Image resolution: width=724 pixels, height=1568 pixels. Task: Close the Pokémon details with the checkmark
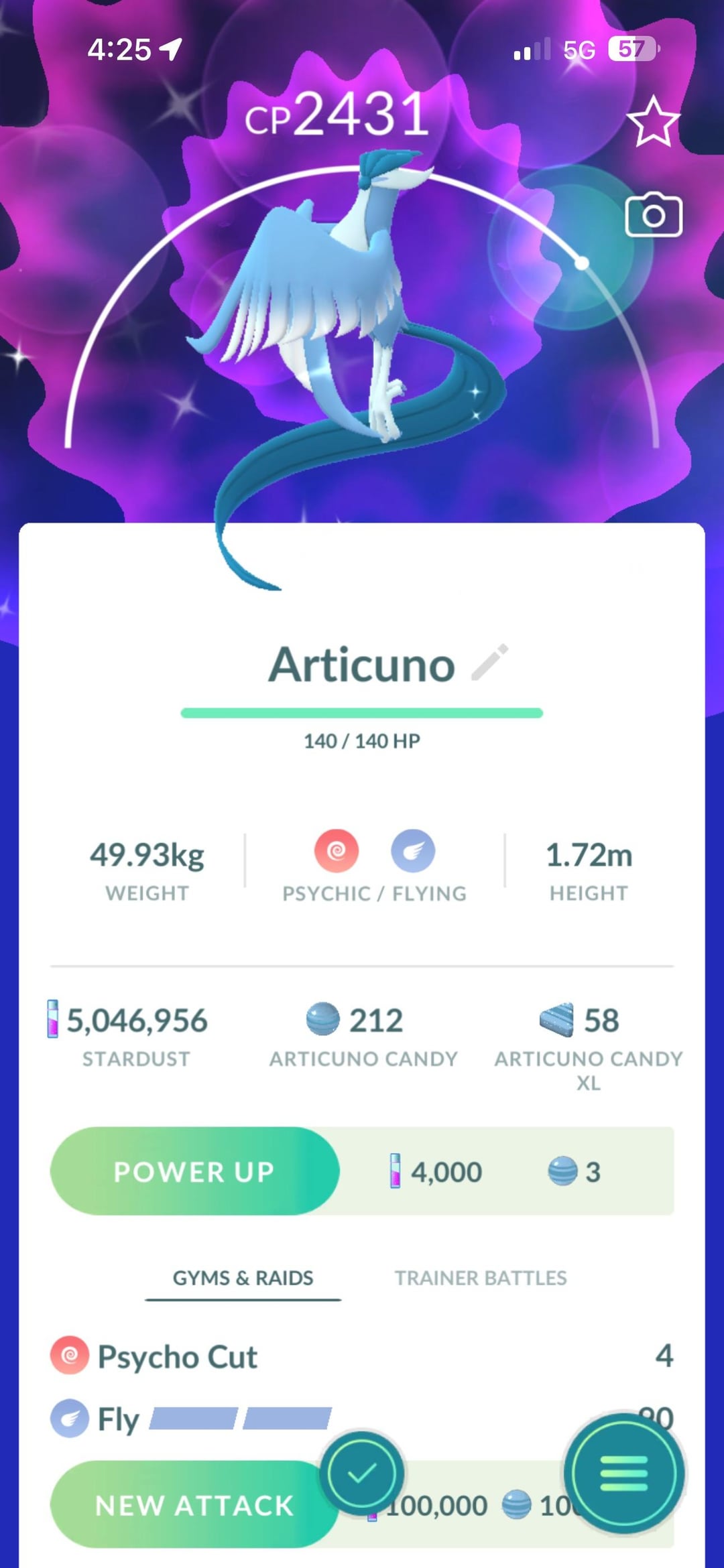pos(362,1473)
